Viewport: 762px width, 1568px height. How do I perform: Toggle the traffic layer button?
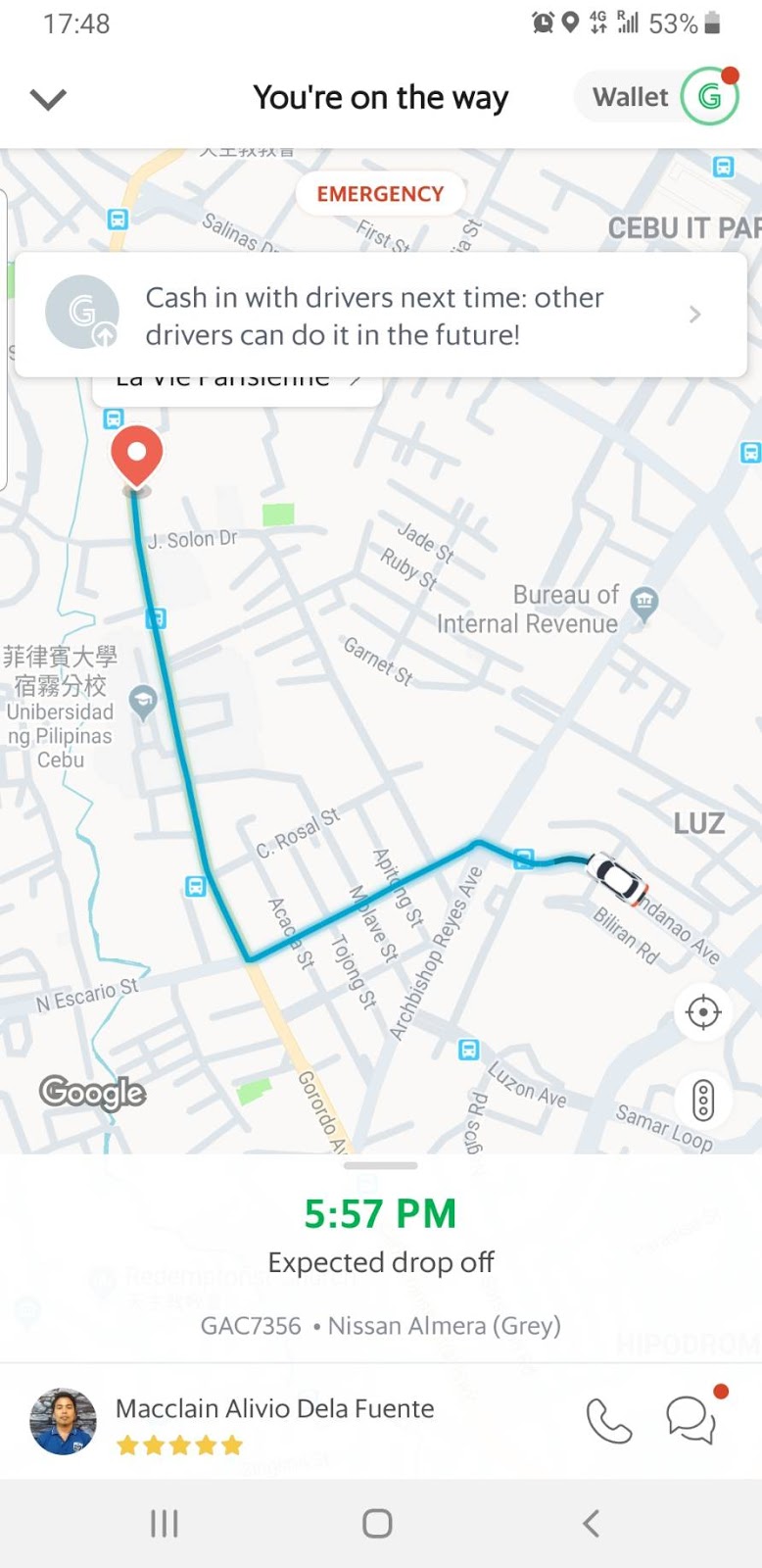point(703,1100)
